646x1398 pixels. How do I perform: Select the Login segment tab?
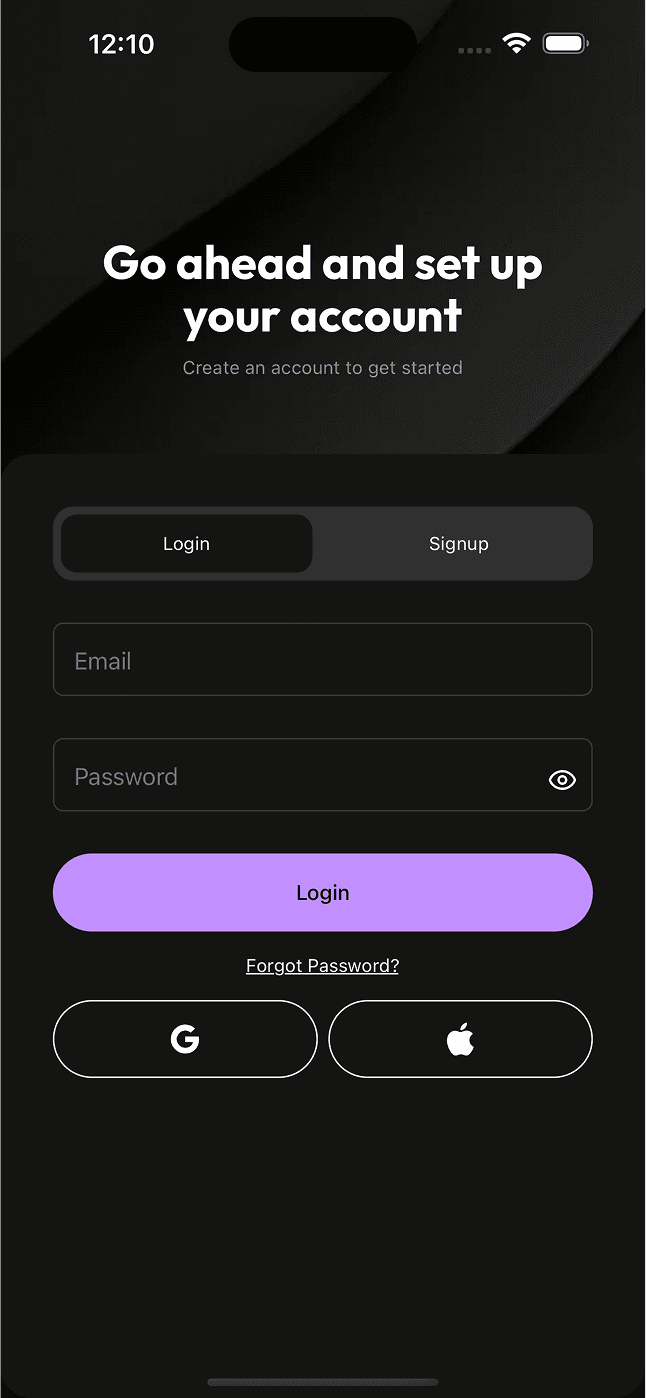(187, 544)
